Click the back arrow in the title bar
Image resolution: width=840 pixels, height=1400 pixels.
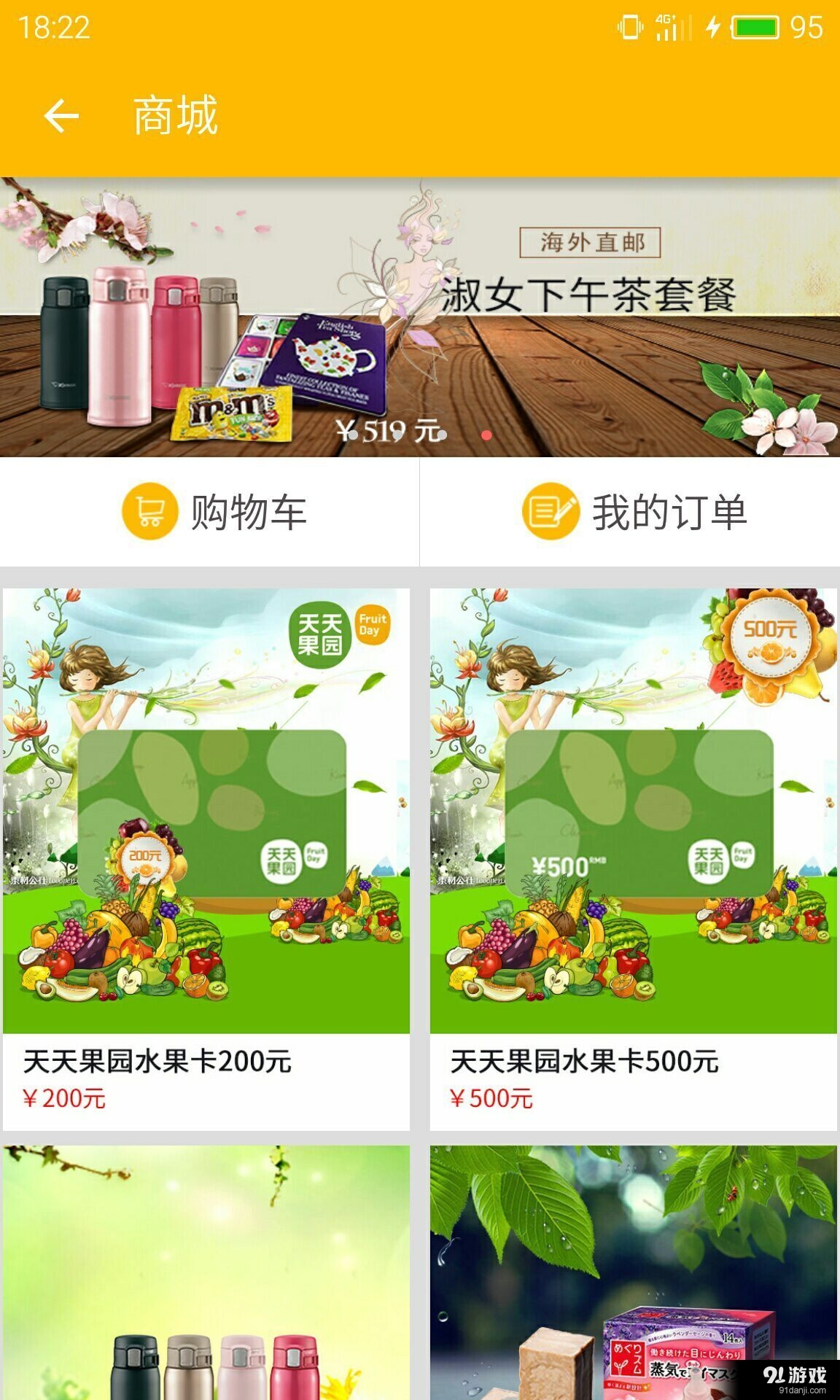click(x=61, y=115)
